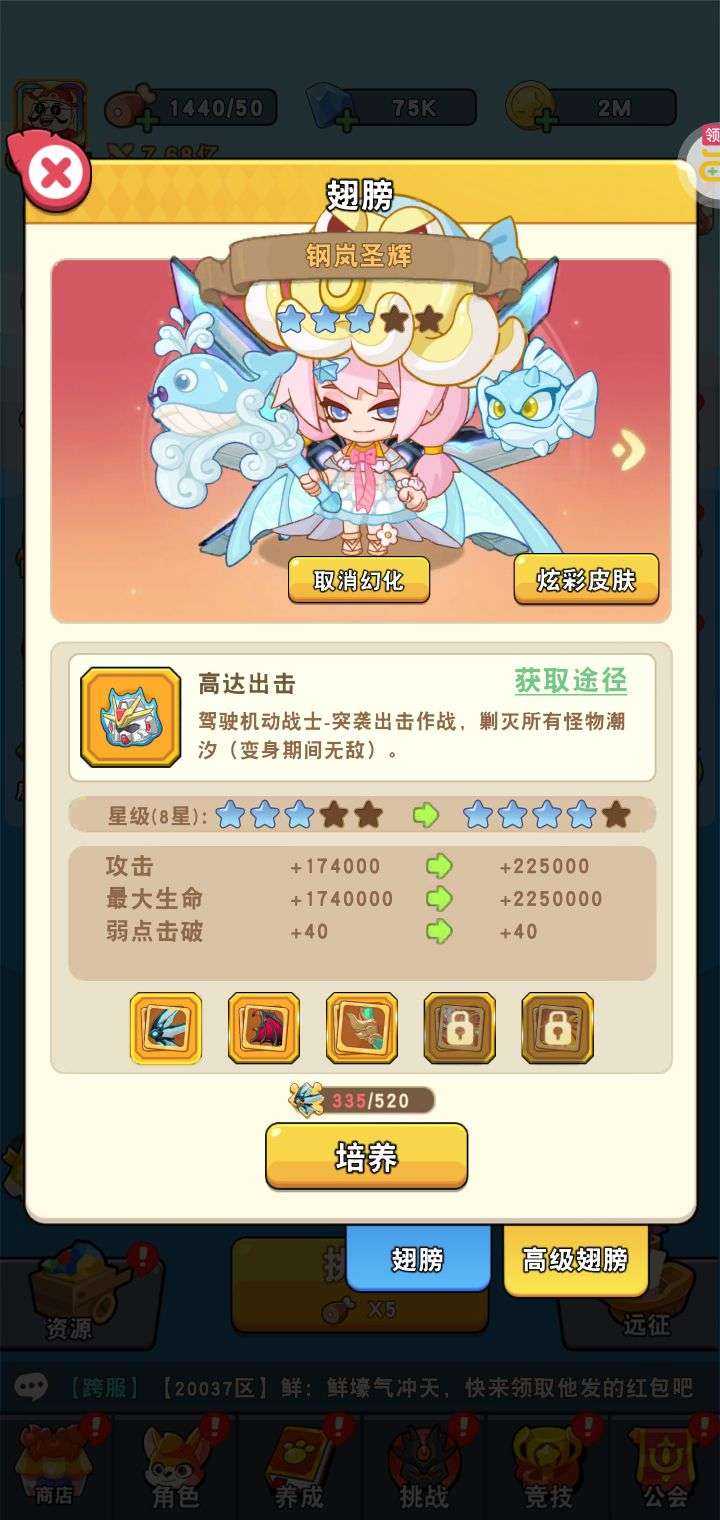Tap the first locked skill slot
720x1520 pixels.
point(460,1028)
